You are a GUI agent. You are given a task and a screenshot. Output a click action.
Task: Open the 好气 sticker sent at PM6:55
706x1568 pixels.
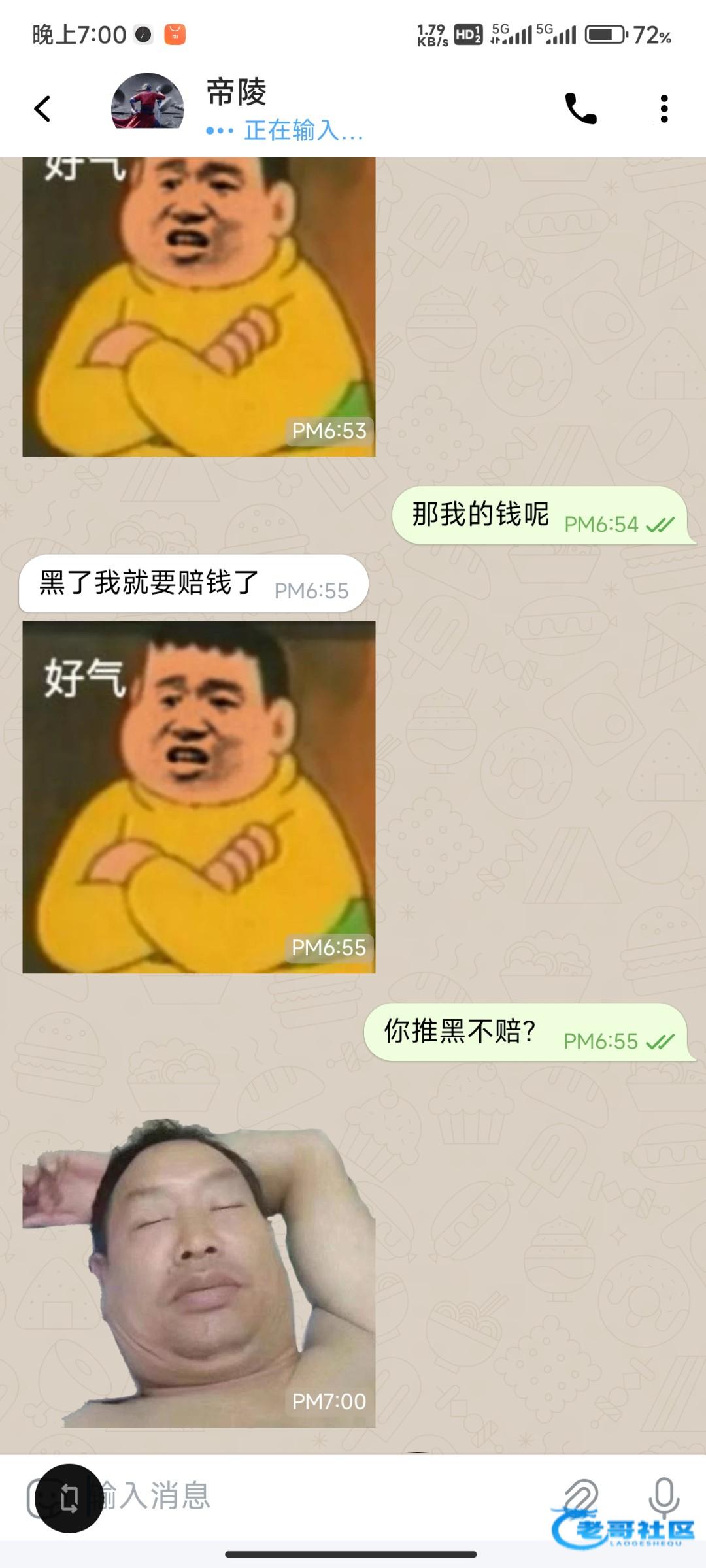click(199, 797)
